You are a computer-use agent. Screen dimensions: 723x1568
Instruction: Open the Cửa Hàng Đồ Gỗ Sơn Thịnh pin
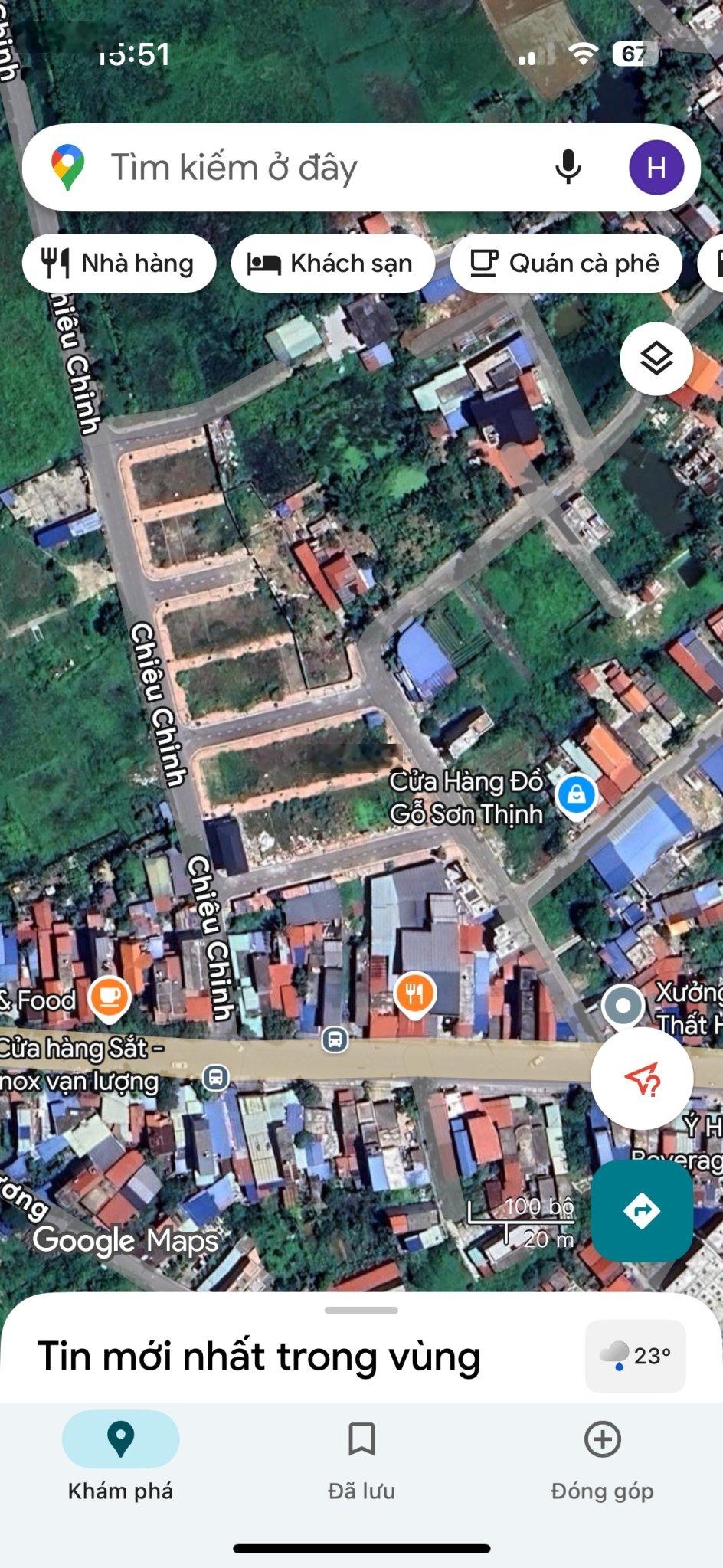577,795
